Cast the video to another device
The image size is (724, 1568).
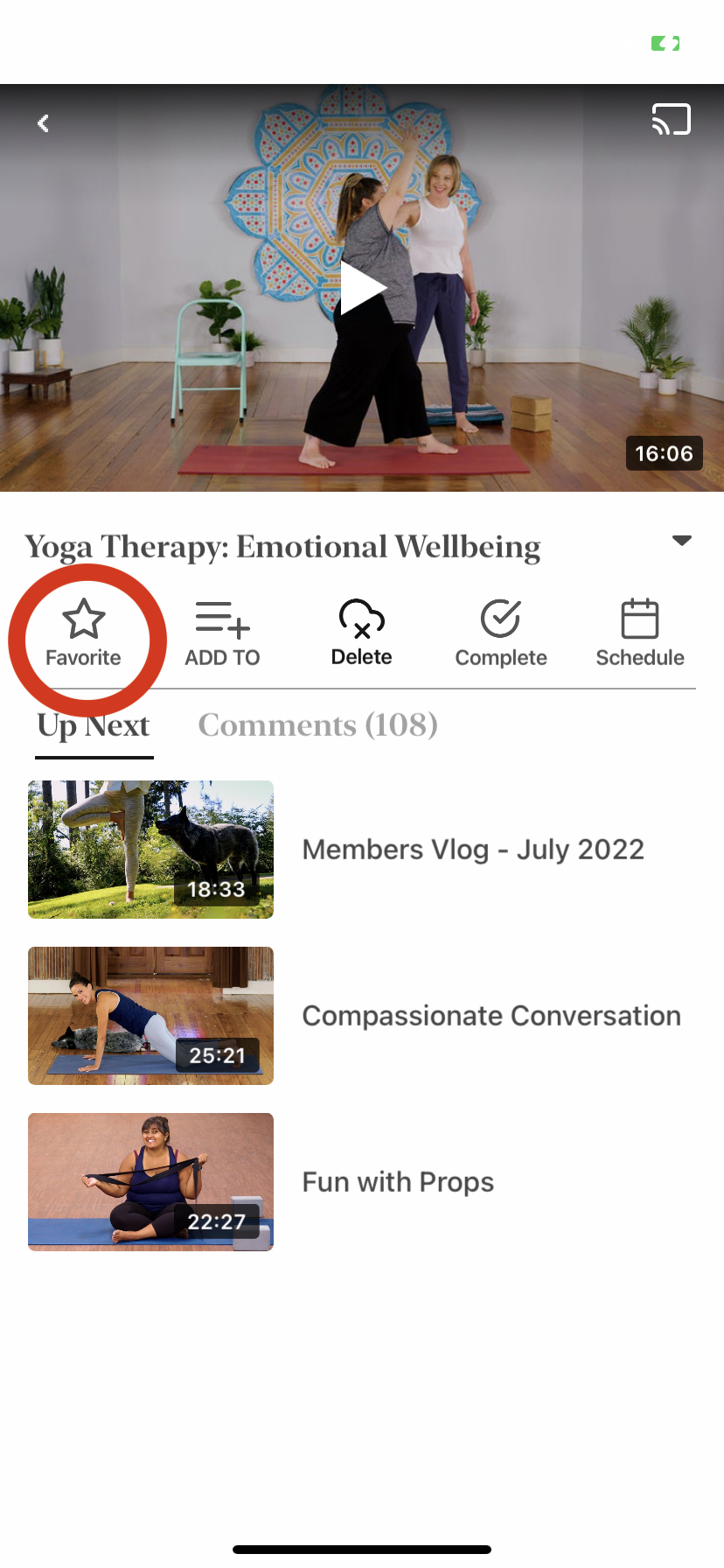(x=671, y=120)
